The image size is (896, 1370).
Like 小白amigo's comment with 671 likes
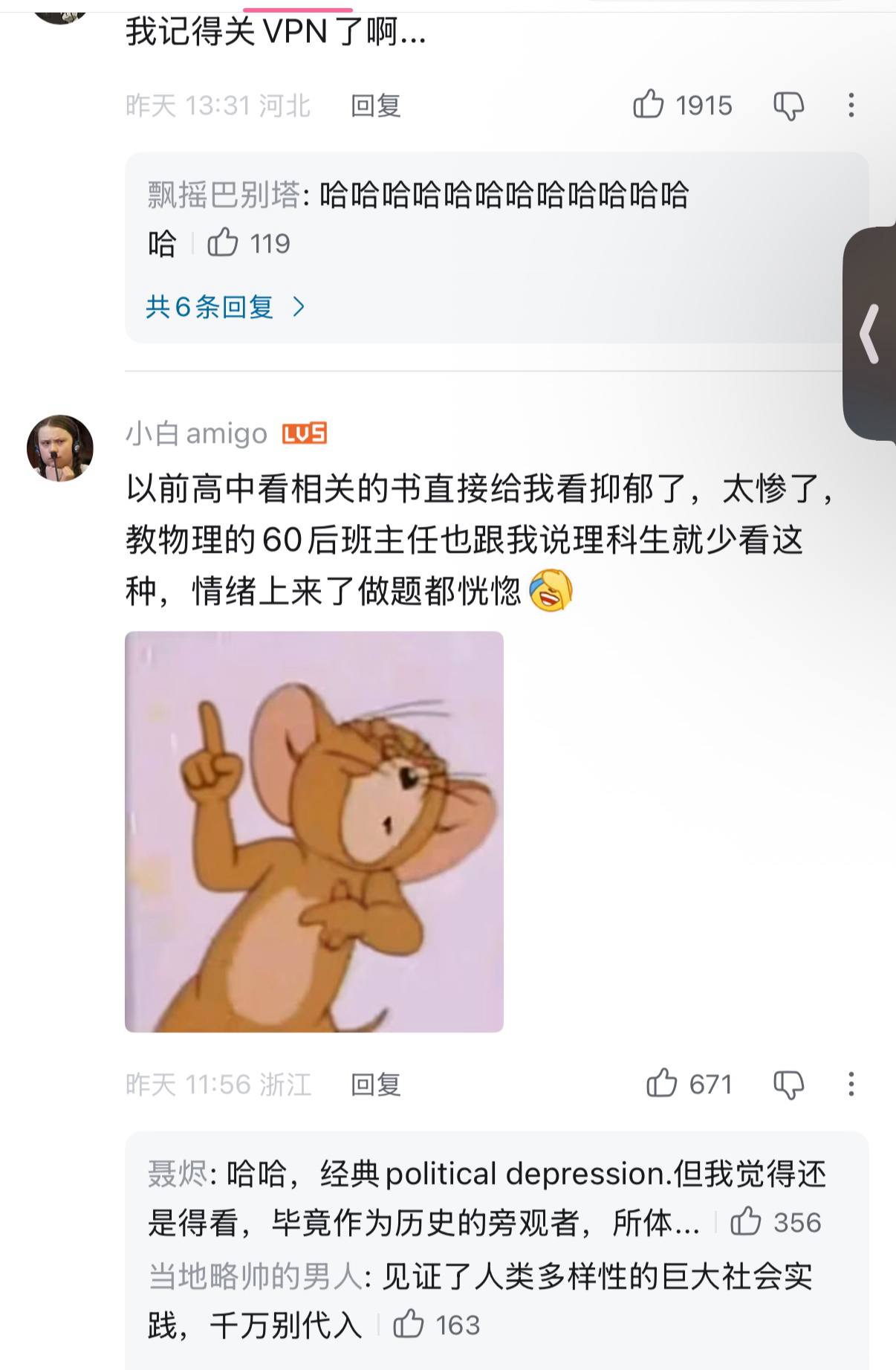pos(661,1084)
